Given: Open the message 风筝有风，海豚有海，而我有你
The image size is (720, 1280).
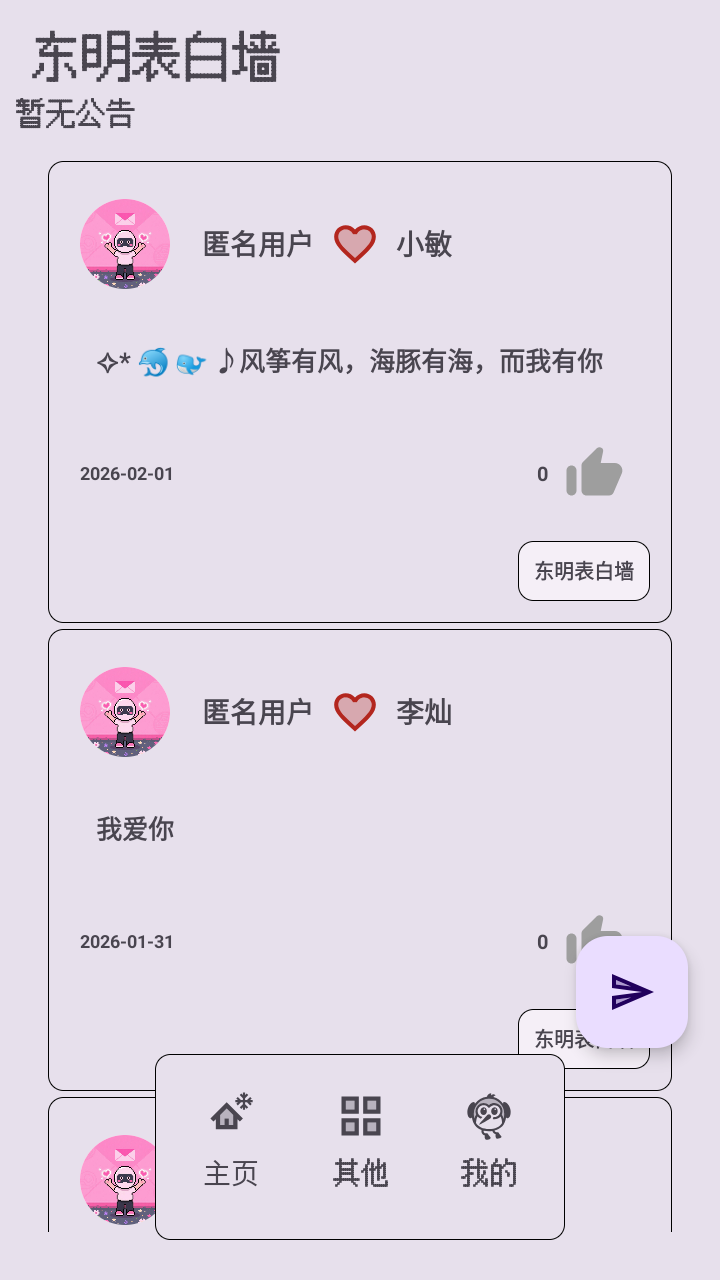Looking at the screenshot, I should (350, 363).
